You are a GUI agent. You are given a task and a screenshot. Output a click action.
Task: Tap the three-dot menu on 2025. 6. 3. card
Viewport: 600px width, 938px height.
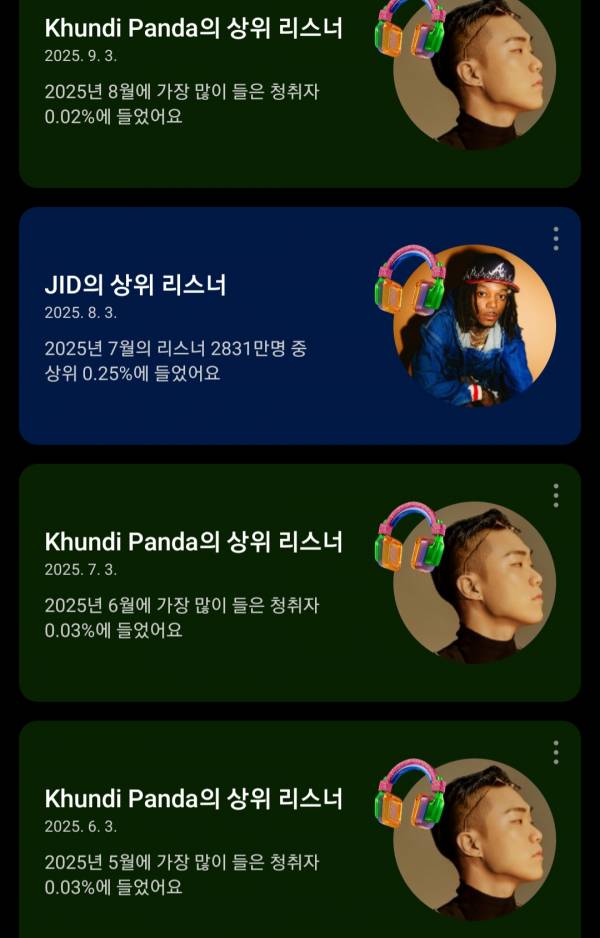pos(555,752)
